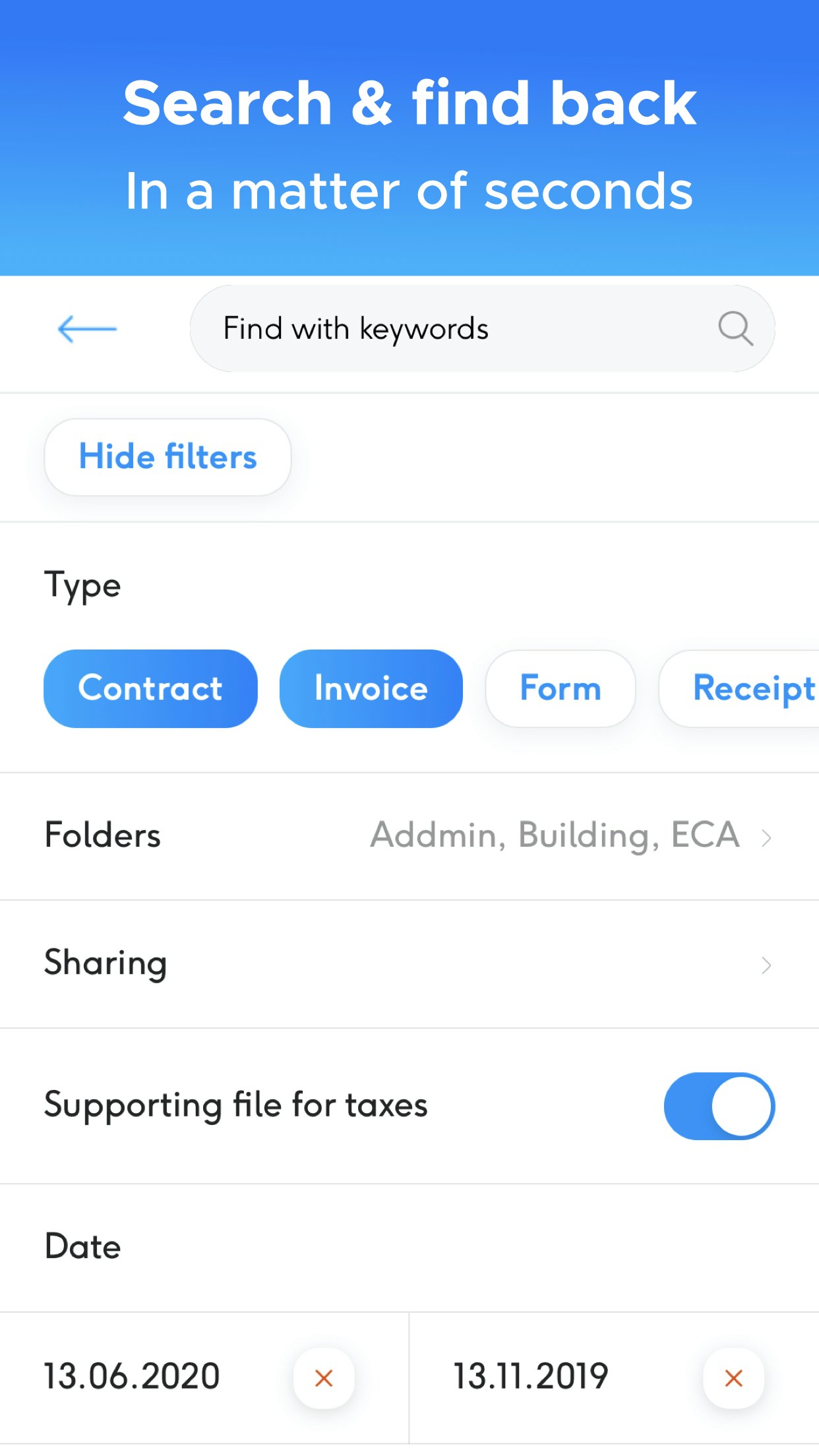
Task: Change the 13.06.2020 date
Action: click(x=132, y=1376)
